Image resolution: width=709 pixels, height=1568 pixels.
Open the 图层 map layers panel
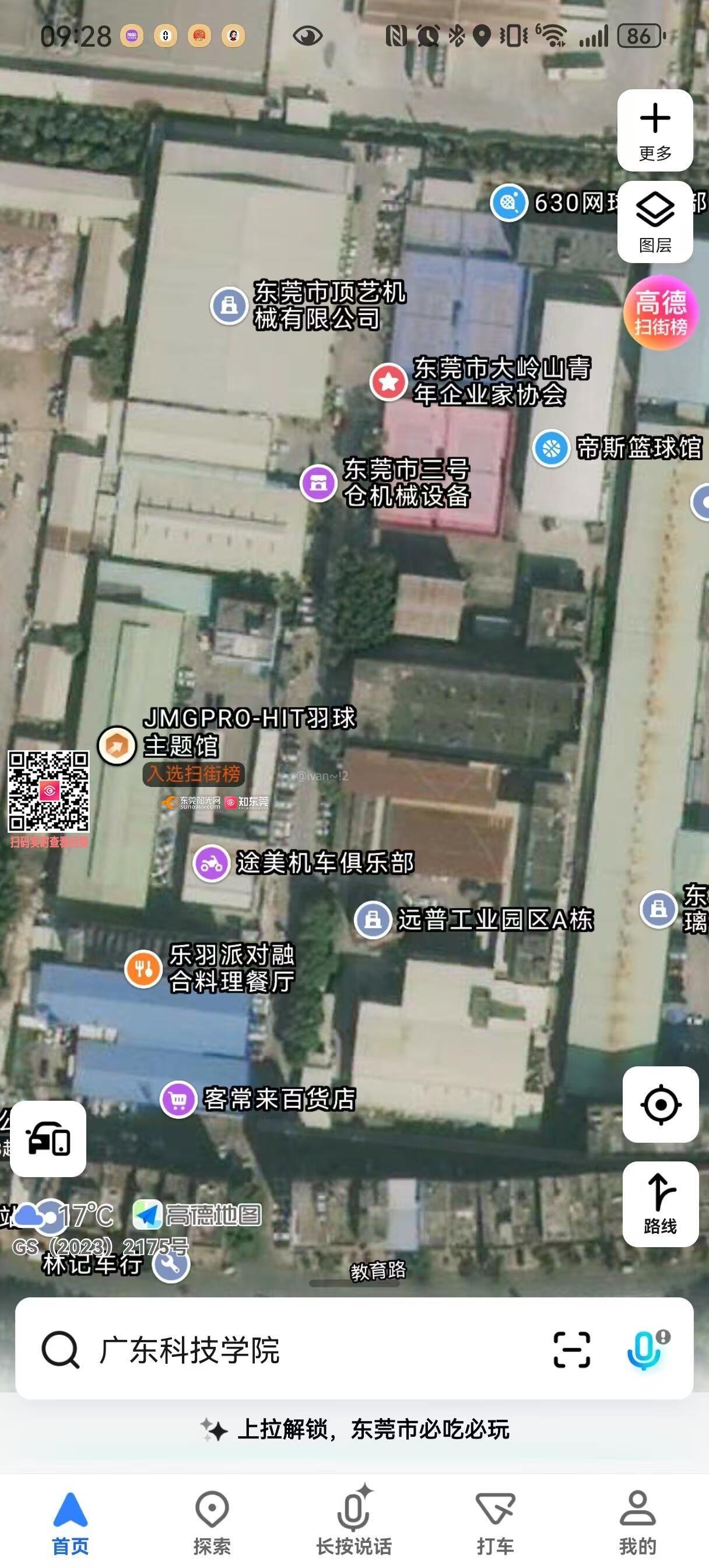coord(655,222)
